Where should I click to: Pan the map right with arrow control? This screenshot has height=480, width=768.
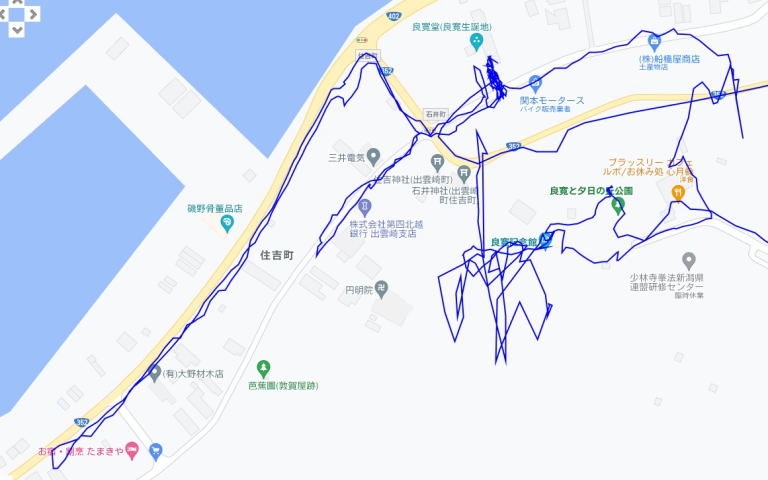click(33, 14)
